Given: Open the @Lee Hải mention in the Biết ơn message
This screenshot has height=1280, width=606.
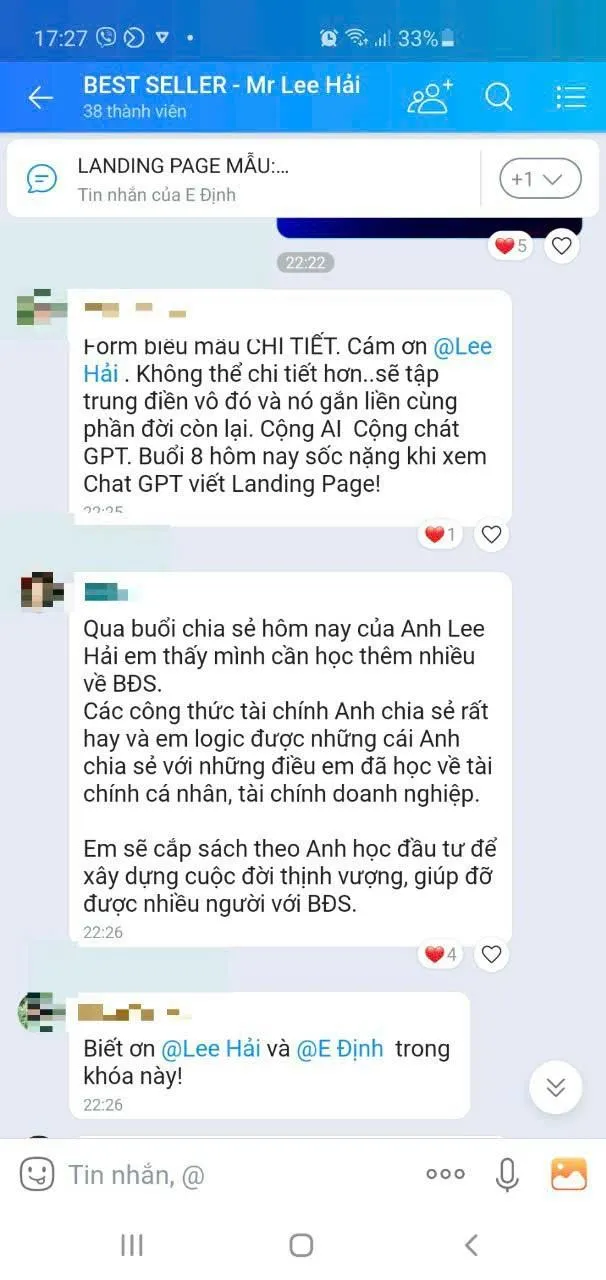Looking at the screenshot, I should tap(211, 1049).
